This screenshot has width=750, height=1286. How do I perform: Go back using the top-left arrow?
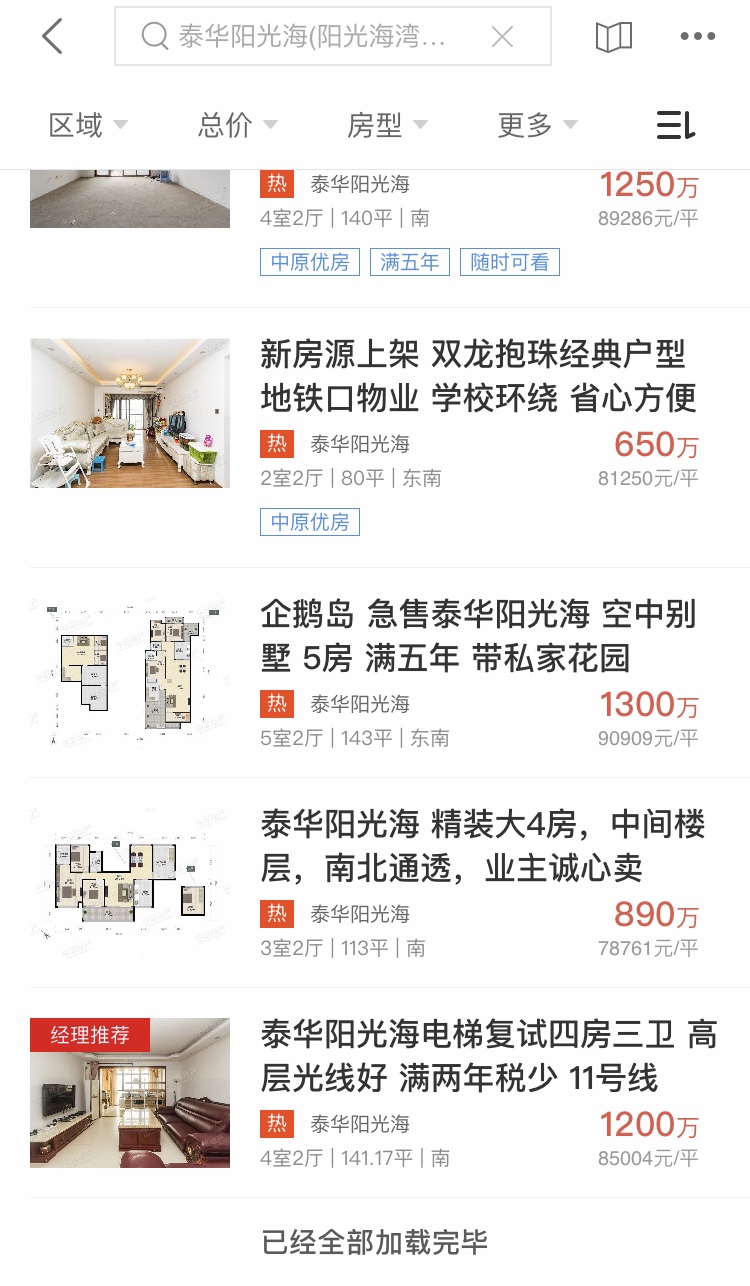tap(52, 37)
